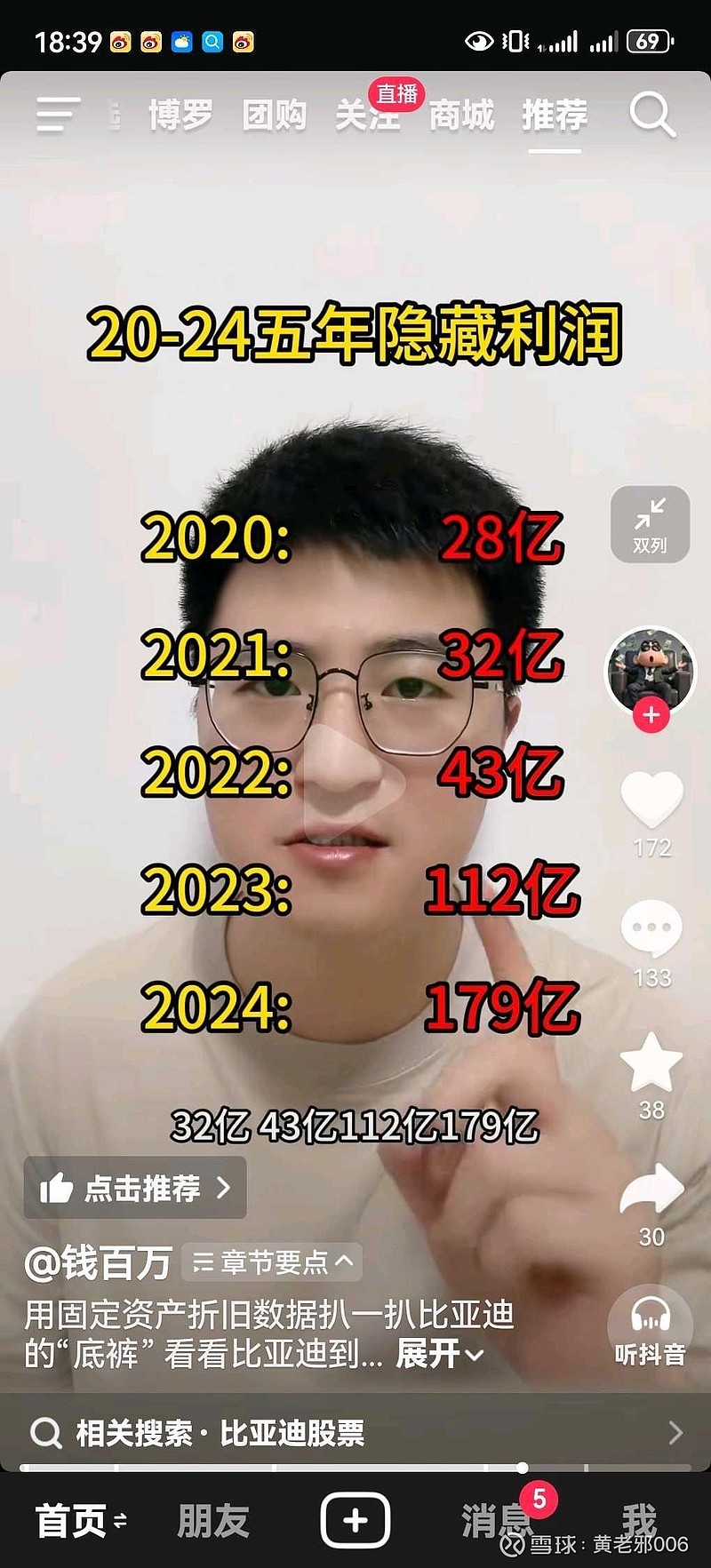The width and height of the screenshot is (711, 1568).
Task: Tap the 点击推荐 recommend button
Action: pyautogui.click(x=135, y=1188)
